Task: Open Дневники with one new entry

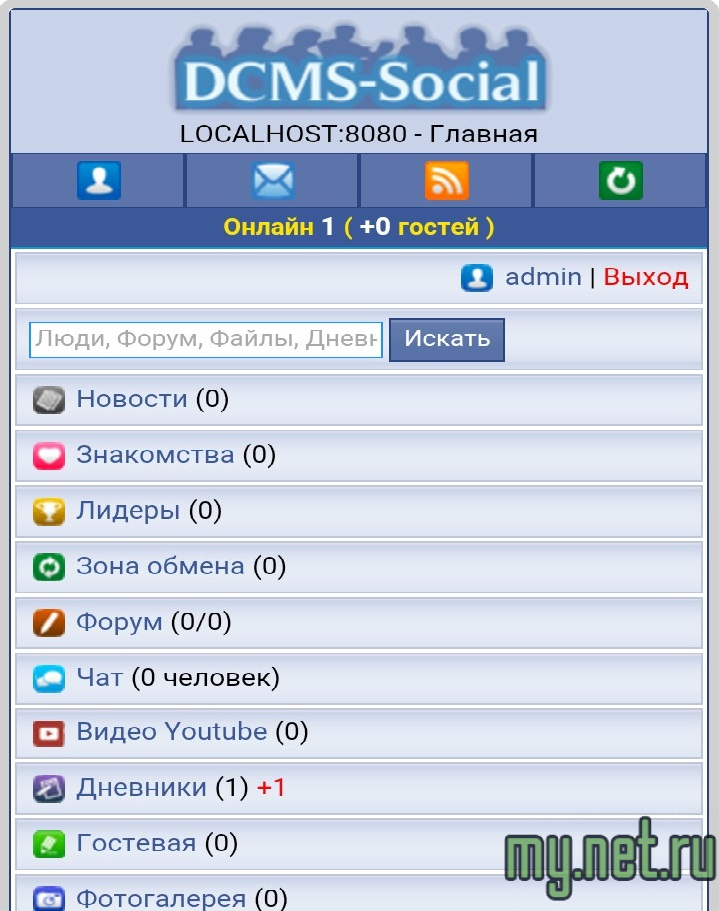Action: pyautogui.click(x=141, y=788)
